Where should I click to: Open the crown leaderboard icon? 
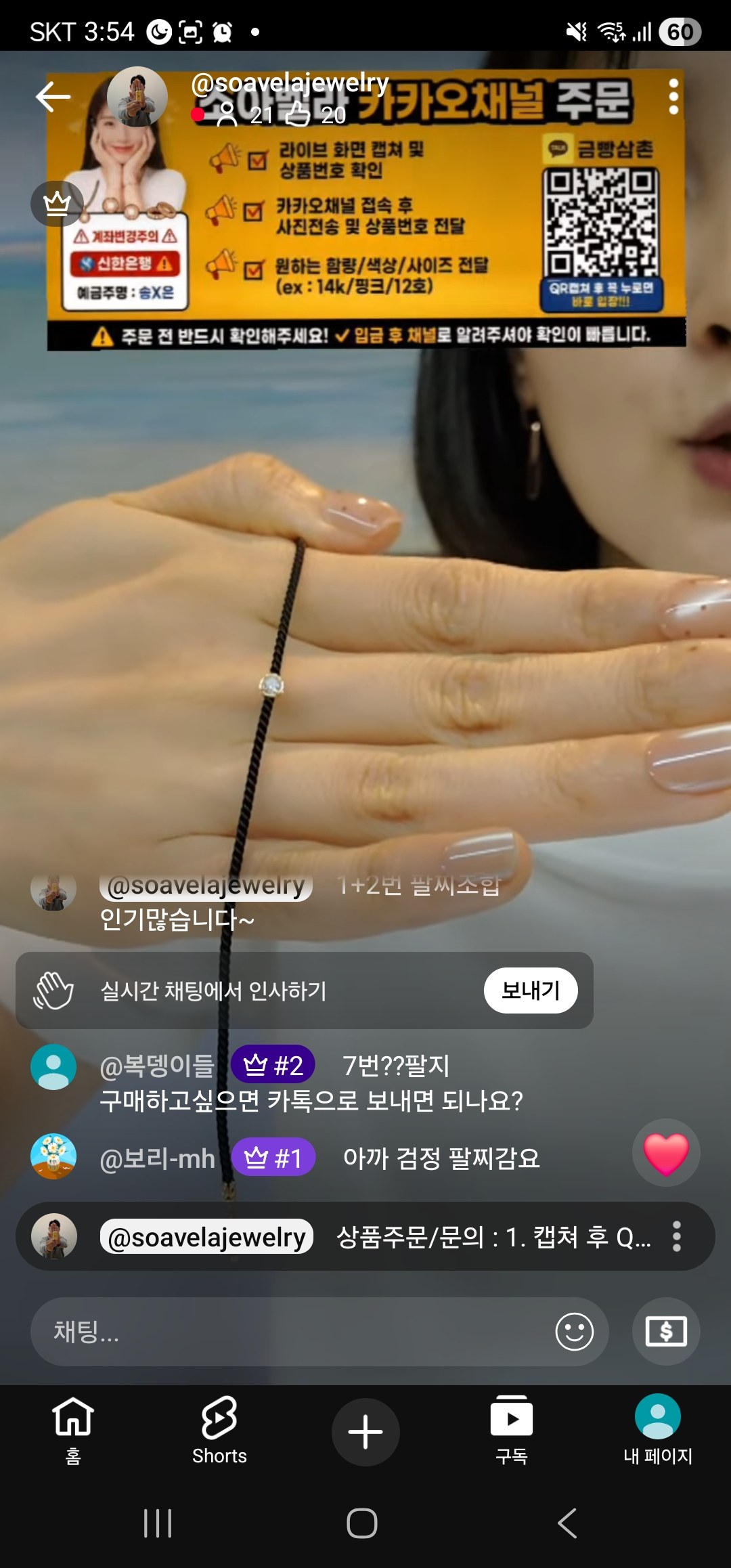tap(57, 203)
